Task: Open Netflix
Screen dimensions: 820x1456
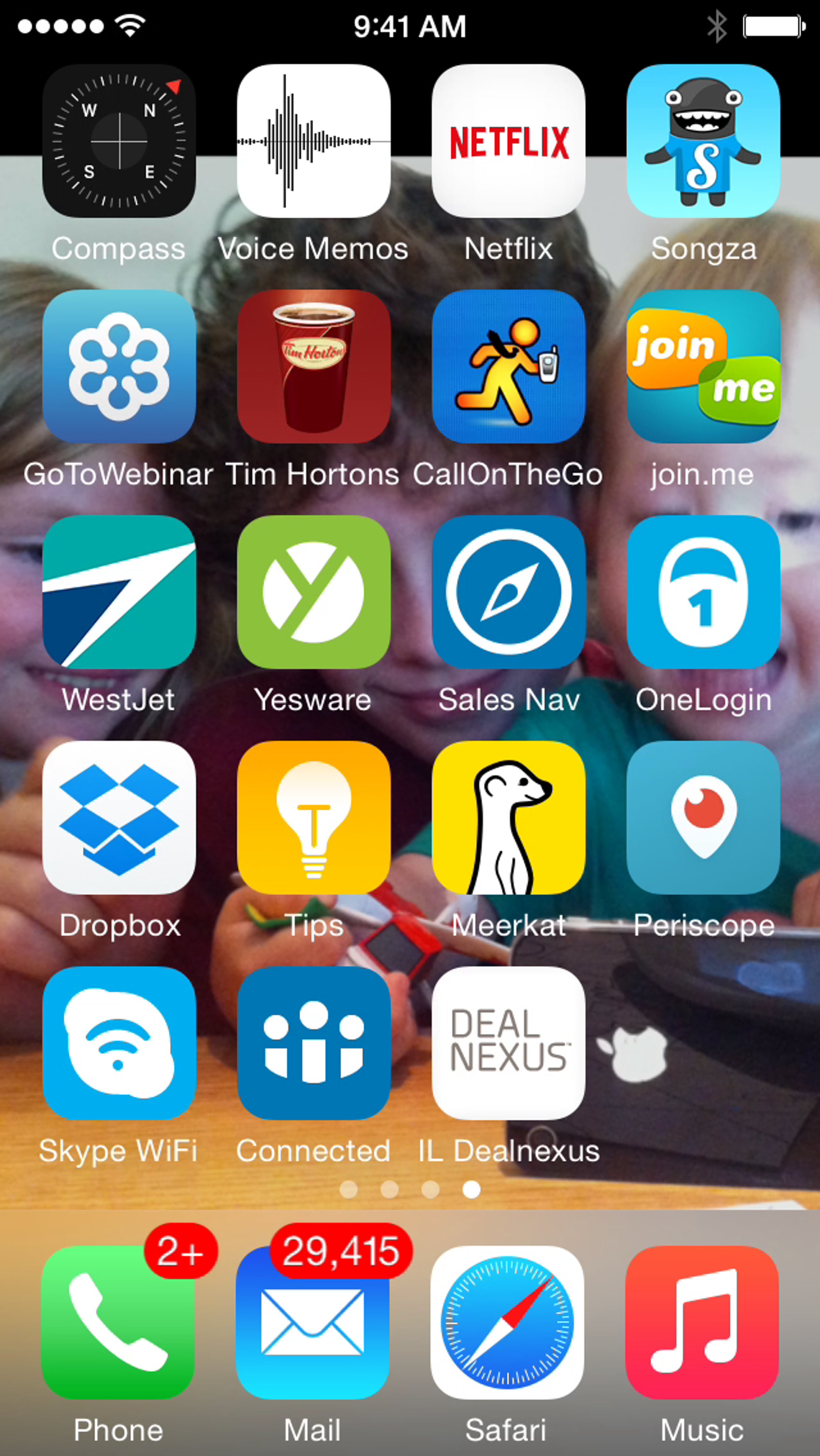Action: coord(509,141)
